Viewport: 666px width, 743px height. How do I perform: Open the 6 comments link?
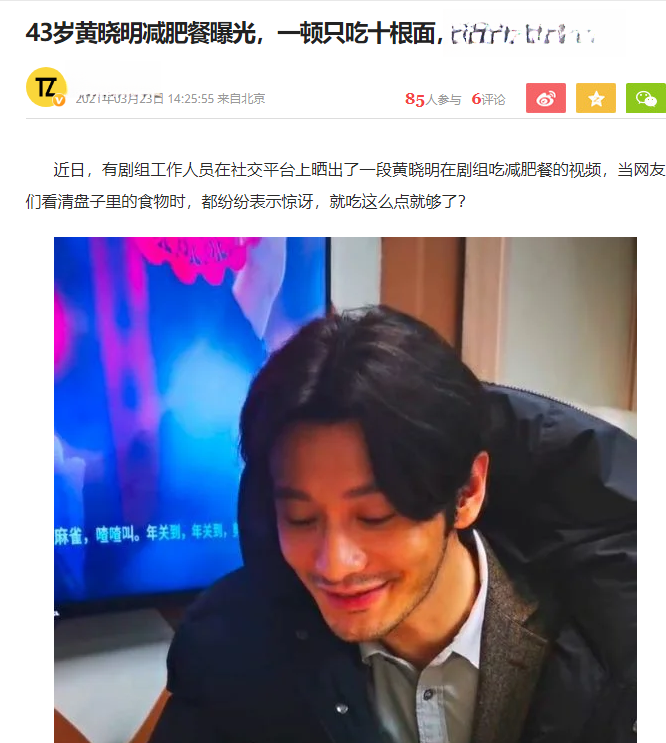coord(489,99)
